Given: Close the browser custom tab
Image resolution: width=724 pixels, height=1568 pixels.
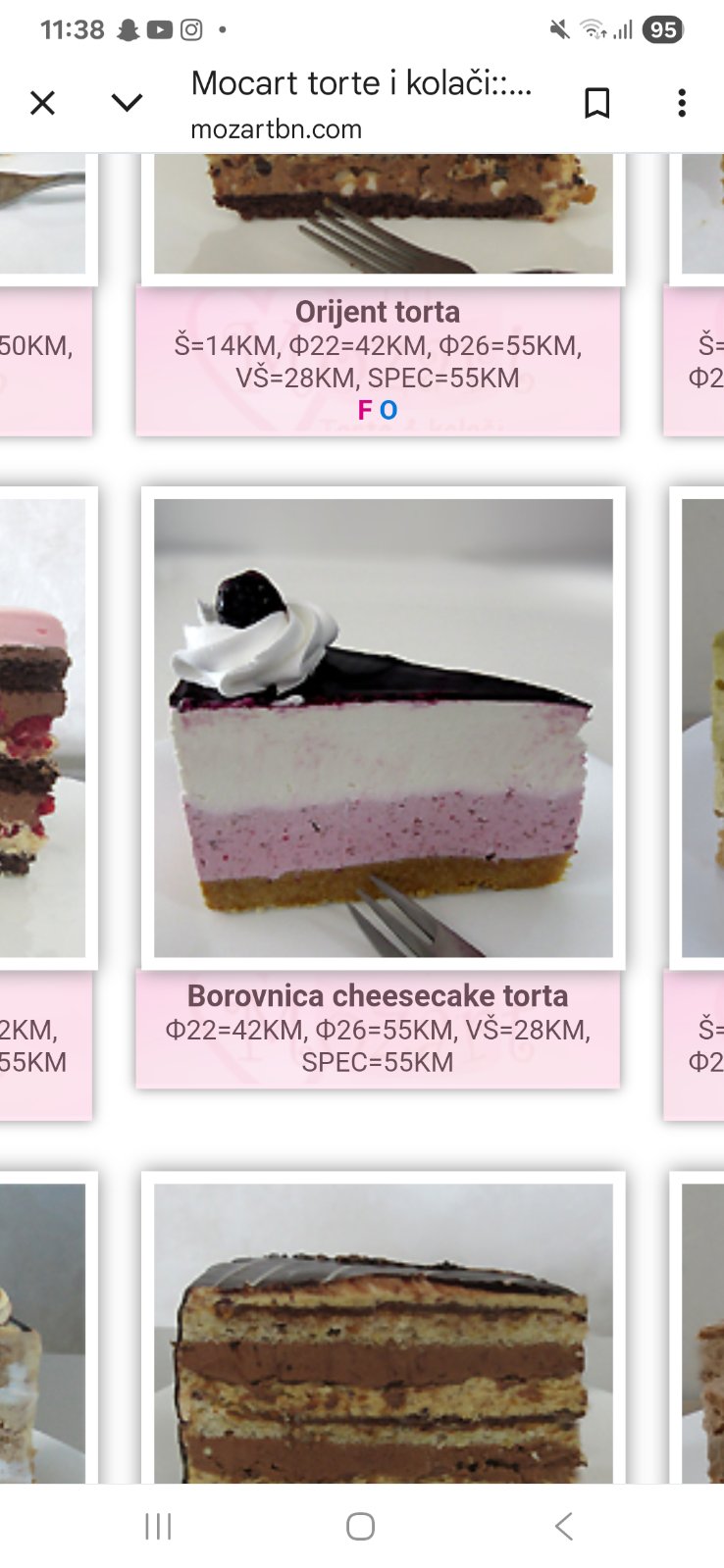Looking at the screenshot, I should 42,103.
